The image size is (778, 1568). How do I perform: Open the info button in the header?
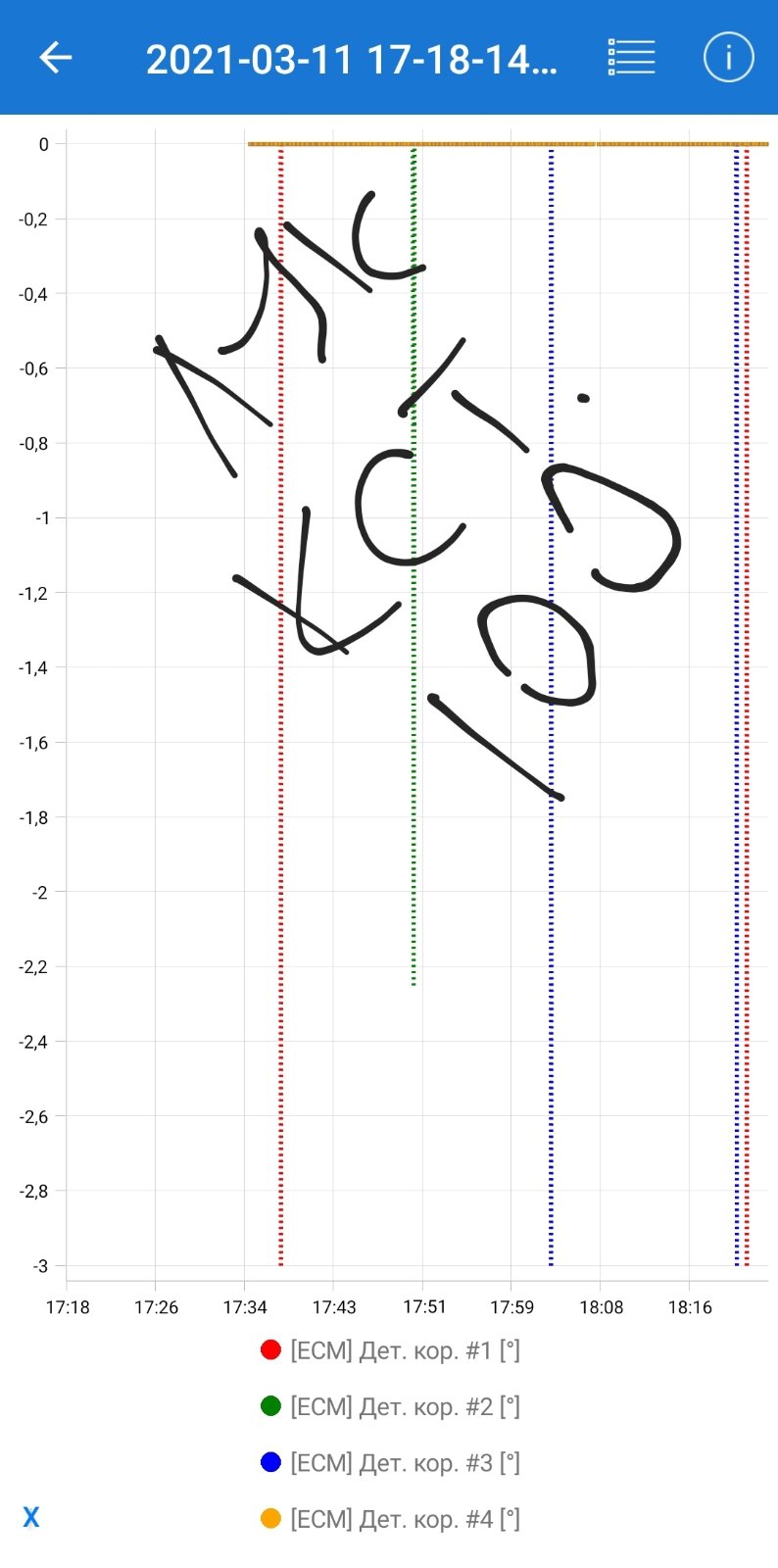[x=728, y=58]
